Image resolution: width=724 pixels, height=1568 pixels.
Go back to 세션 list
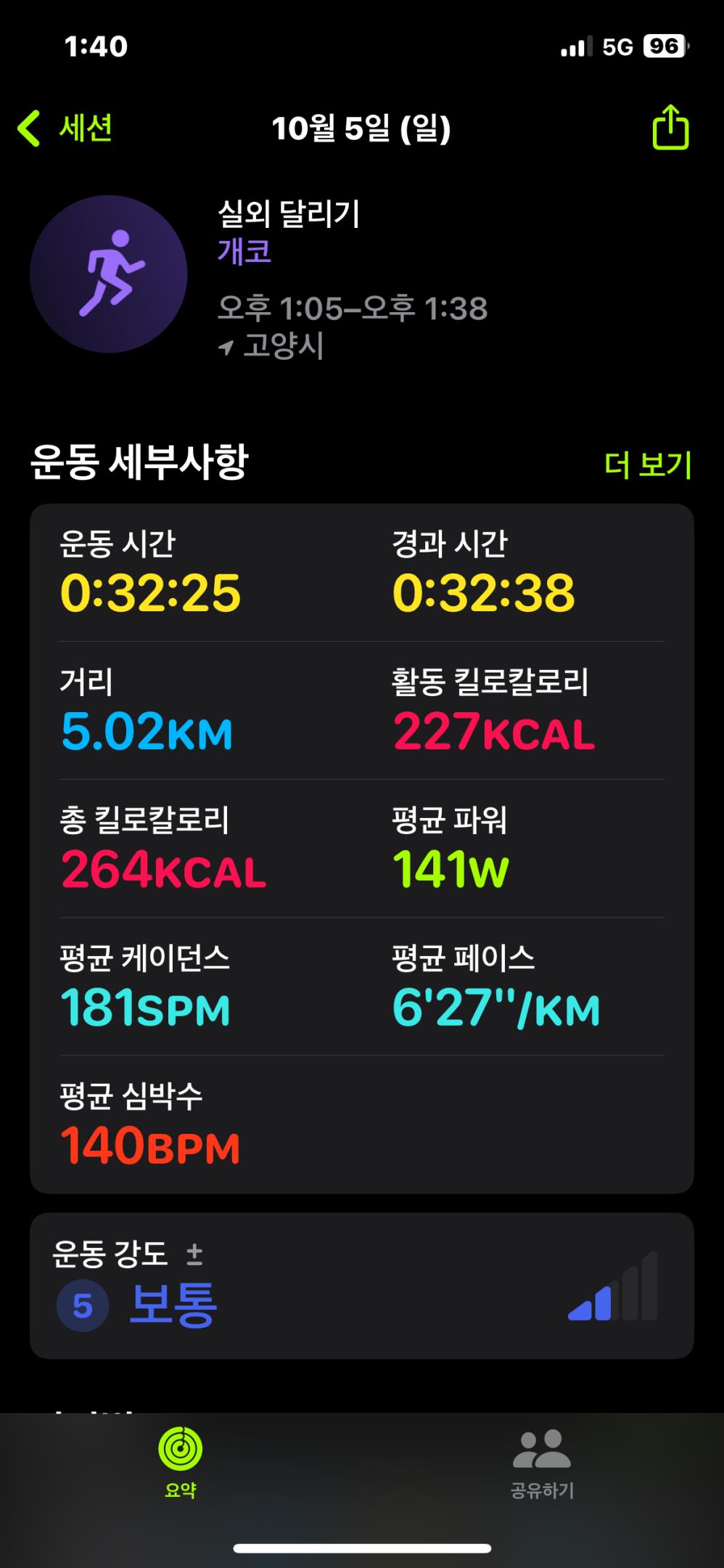[65, 128]
